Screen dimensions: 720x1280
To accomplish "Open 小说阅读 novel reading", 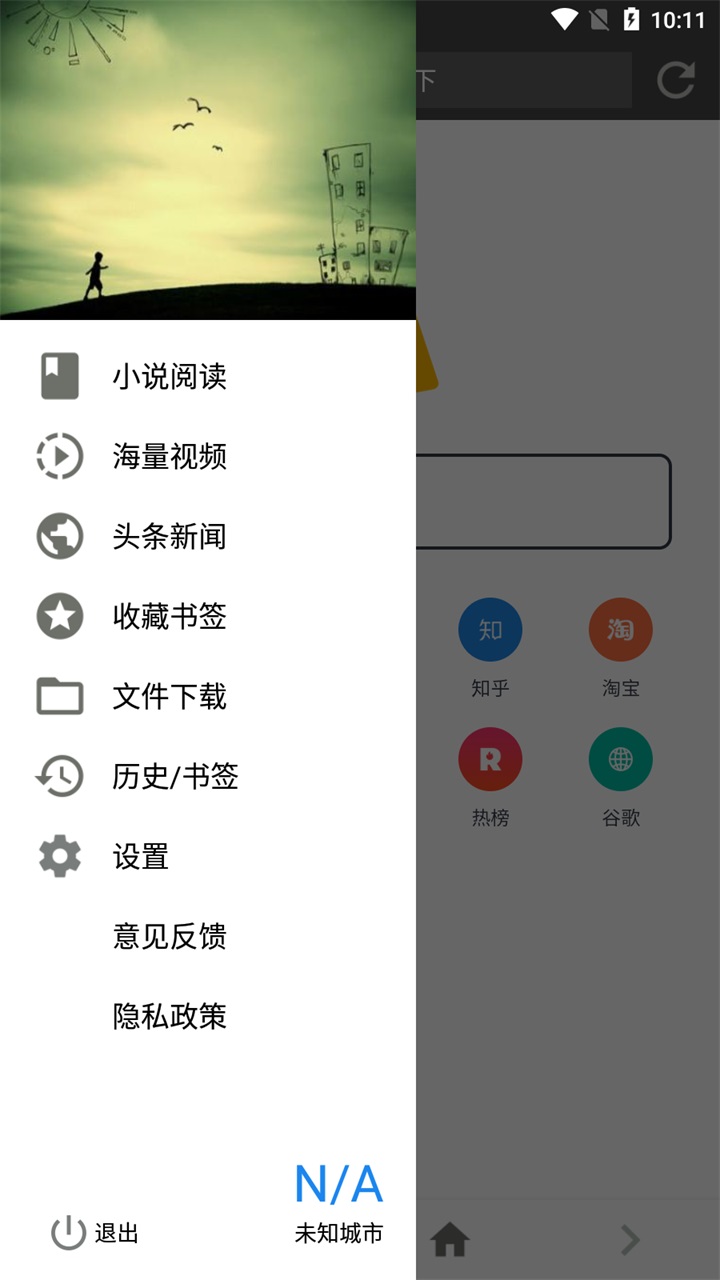I will click(x=170, y=377).
